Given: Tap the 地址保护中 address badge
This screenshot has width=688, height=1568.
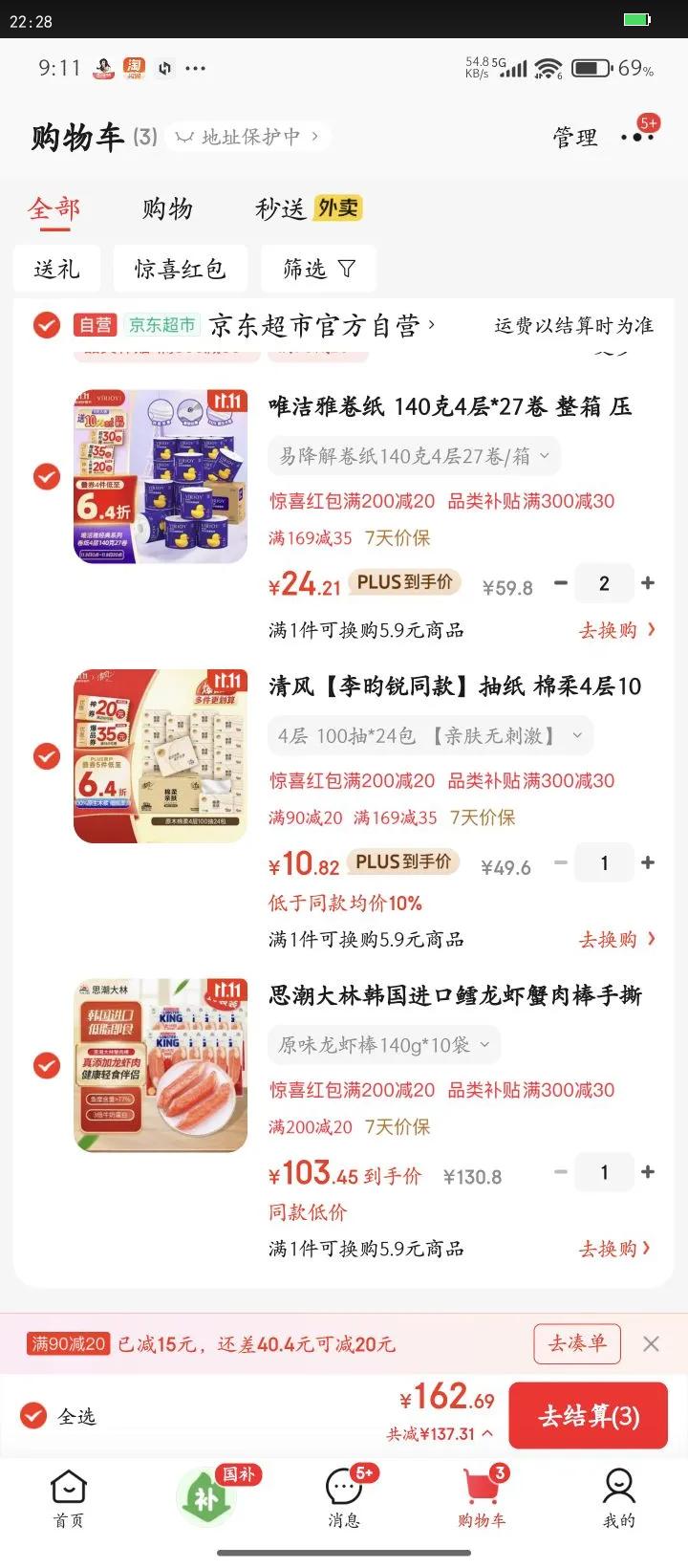Looking at the screenshot, I should 247,136.
